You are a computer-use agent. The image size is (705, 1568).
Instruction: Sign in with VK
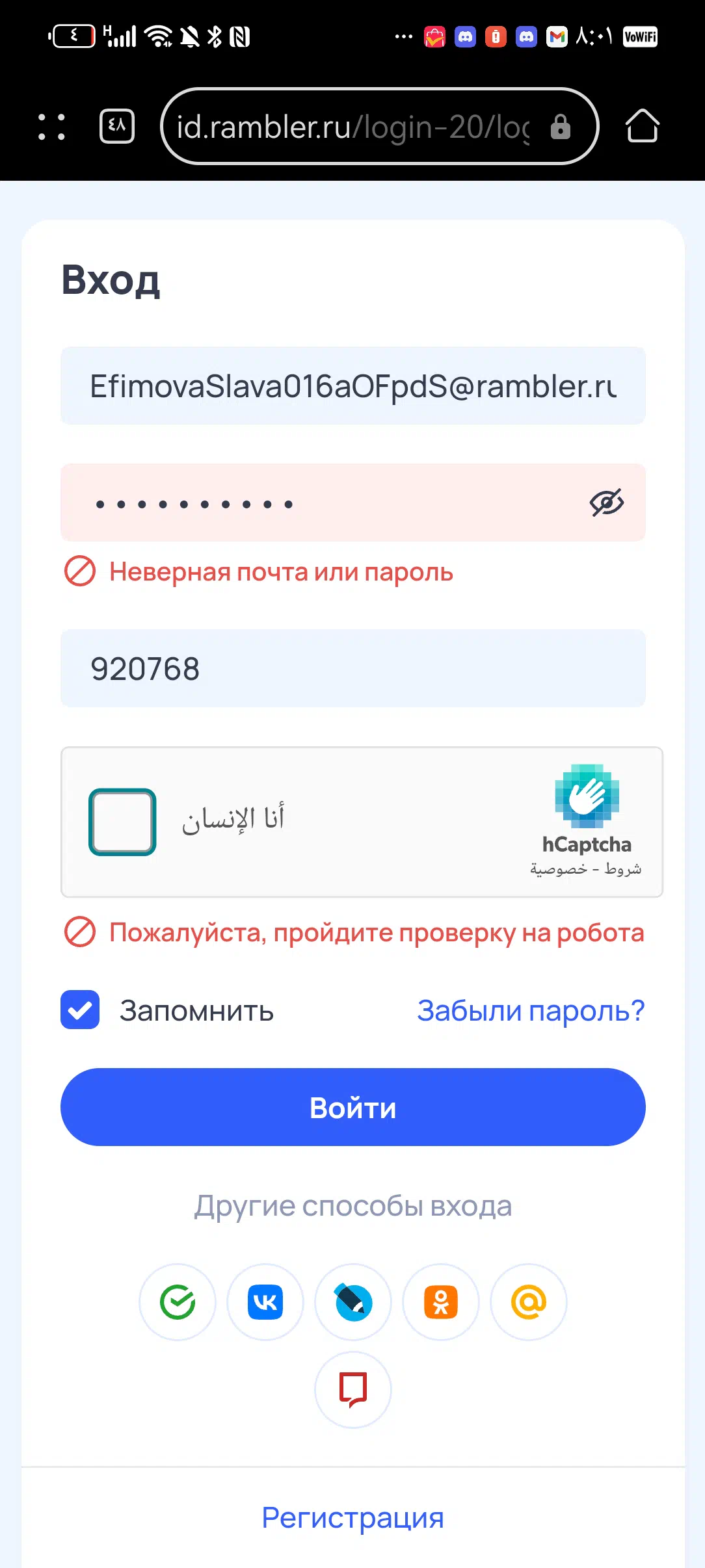[x=265, y=1302]
